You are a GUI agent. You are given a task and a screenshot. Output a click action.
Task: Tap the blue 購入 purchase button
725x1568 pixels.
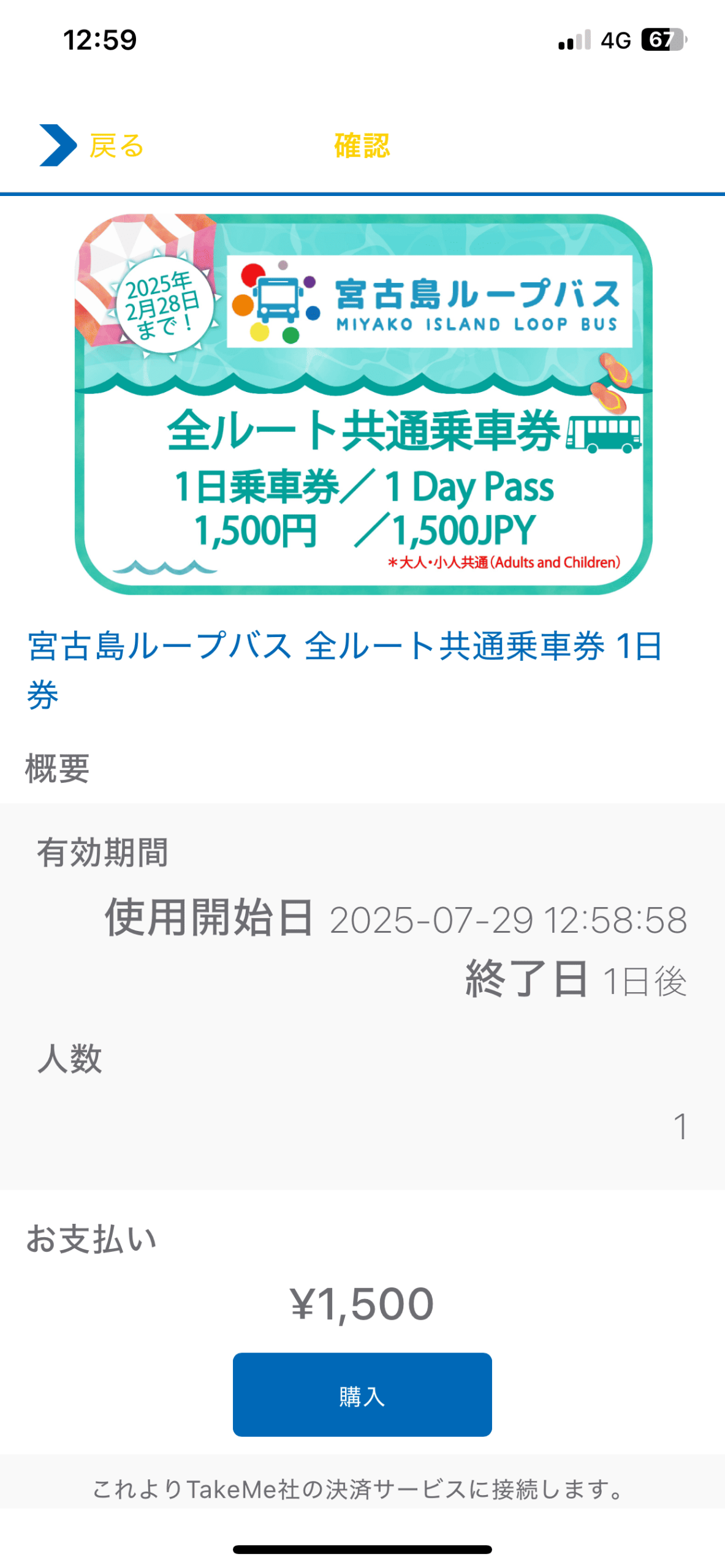click(x=362, y=1393)
